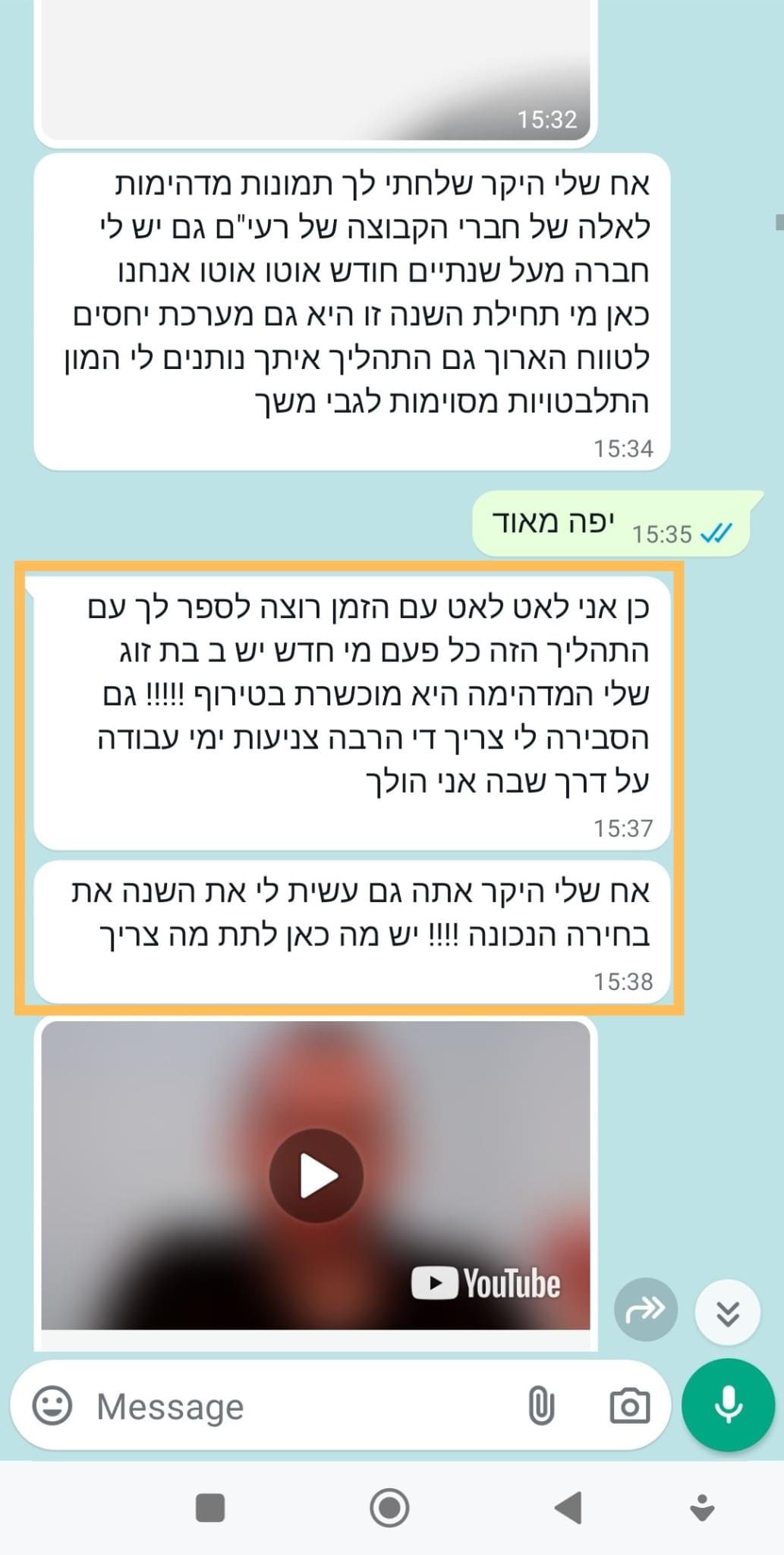Open the camera from the message bar
Screen dimensions: 784x1555
[629, 1406]
